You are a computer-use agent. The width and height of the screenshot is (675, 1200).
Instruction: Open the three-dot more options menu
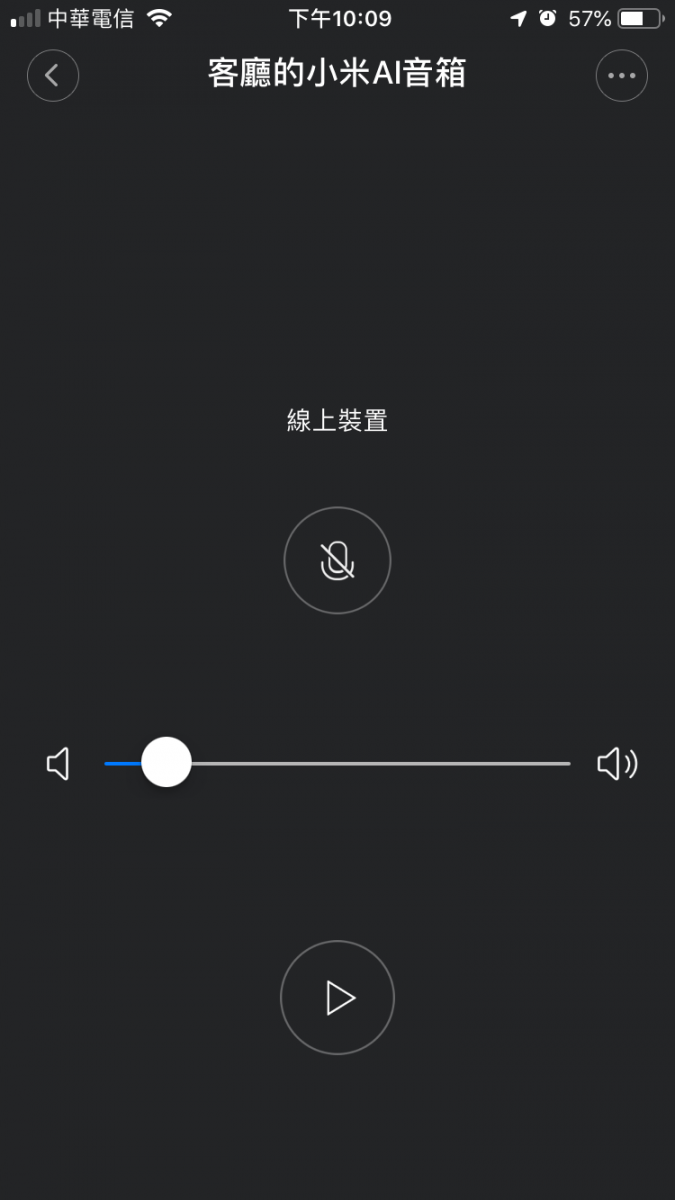click(x=621, y=75)
